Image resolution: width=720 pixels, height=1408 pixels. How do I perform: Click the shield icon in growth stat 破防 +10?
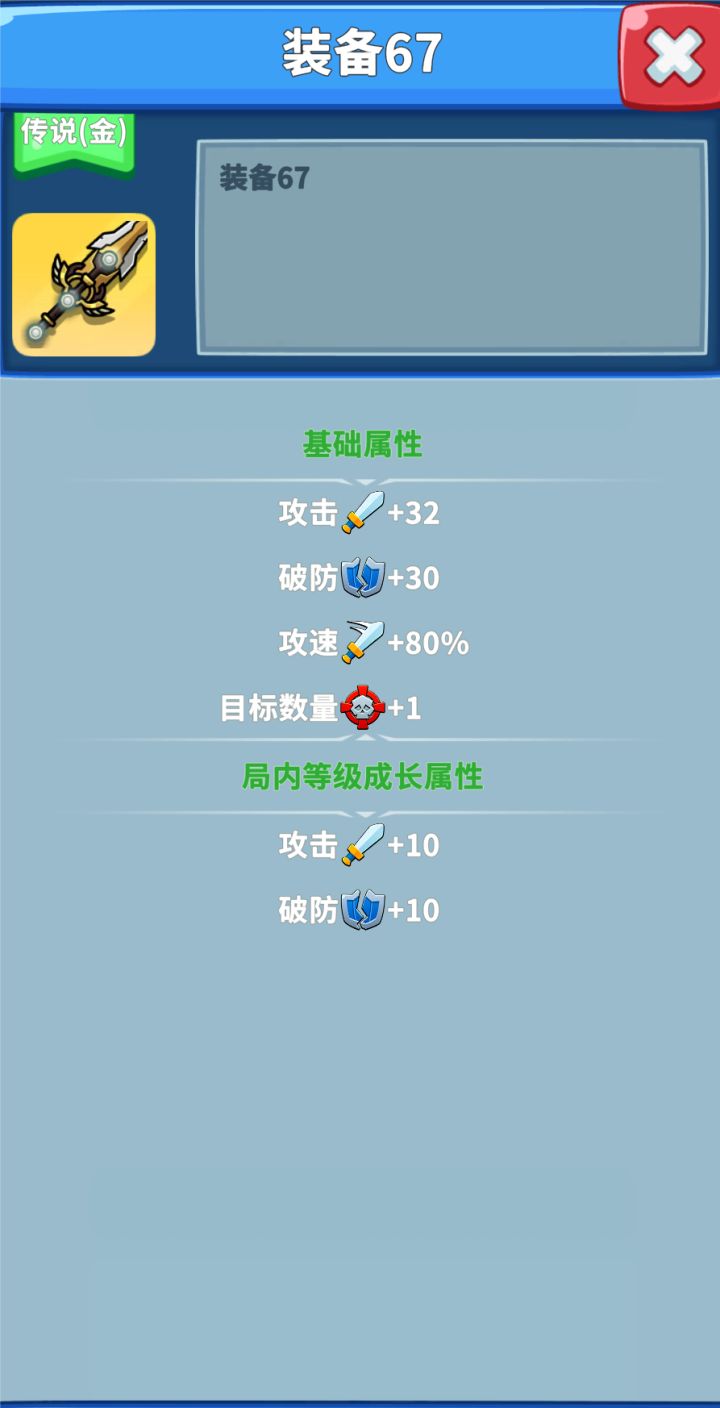click(365, 909)
